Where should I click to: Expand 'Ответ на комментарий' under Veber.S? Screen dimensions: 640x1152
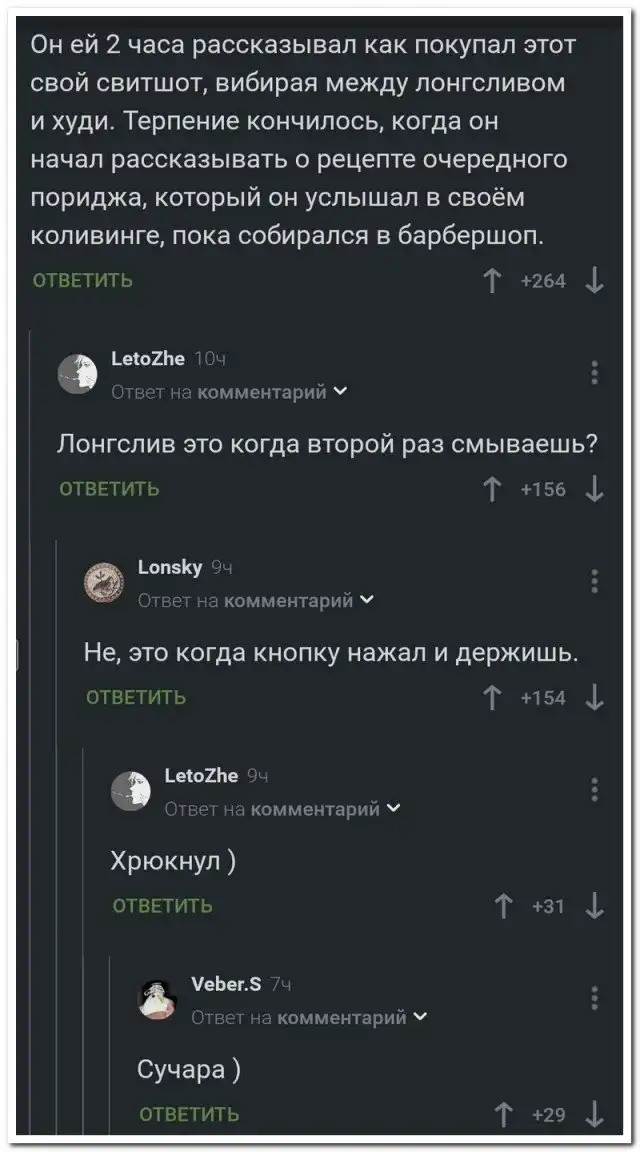pyautogui.click(x=309, y=1017)
